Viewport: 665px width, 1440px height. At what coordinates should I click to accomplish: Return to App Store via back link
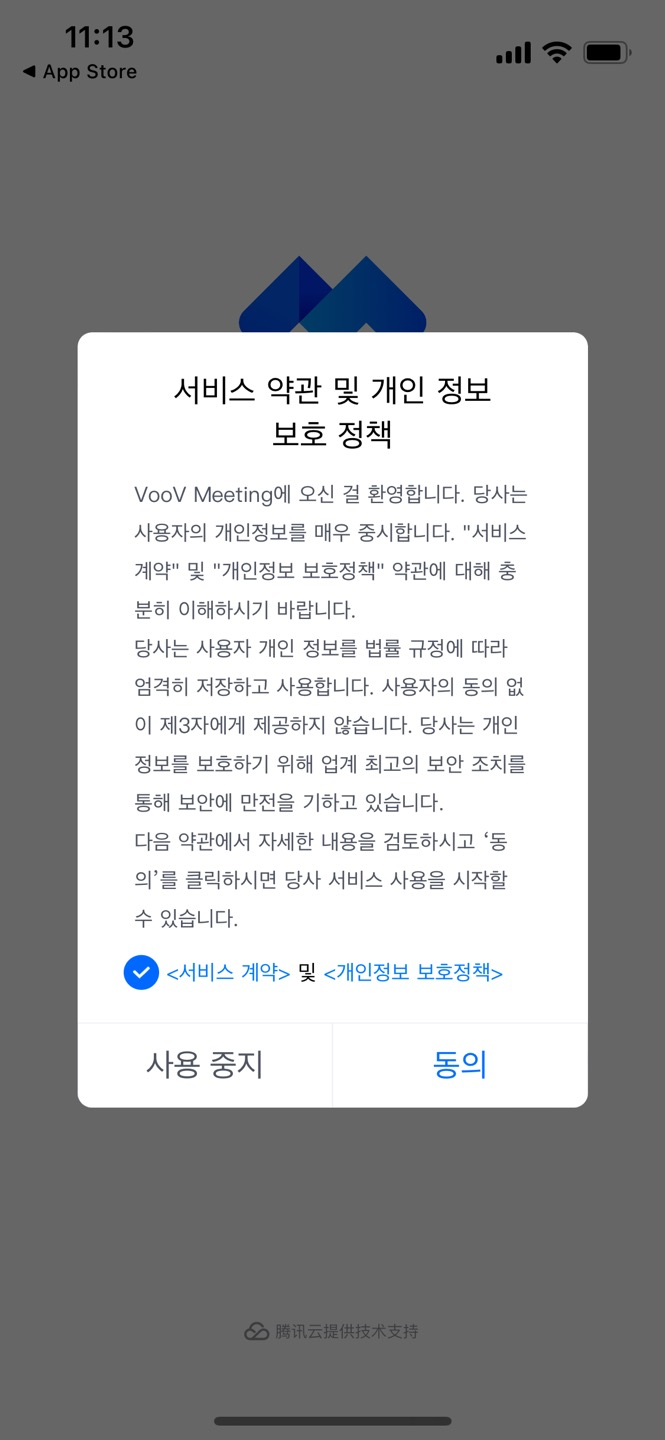pyautogui.click(x=80, y=72)
